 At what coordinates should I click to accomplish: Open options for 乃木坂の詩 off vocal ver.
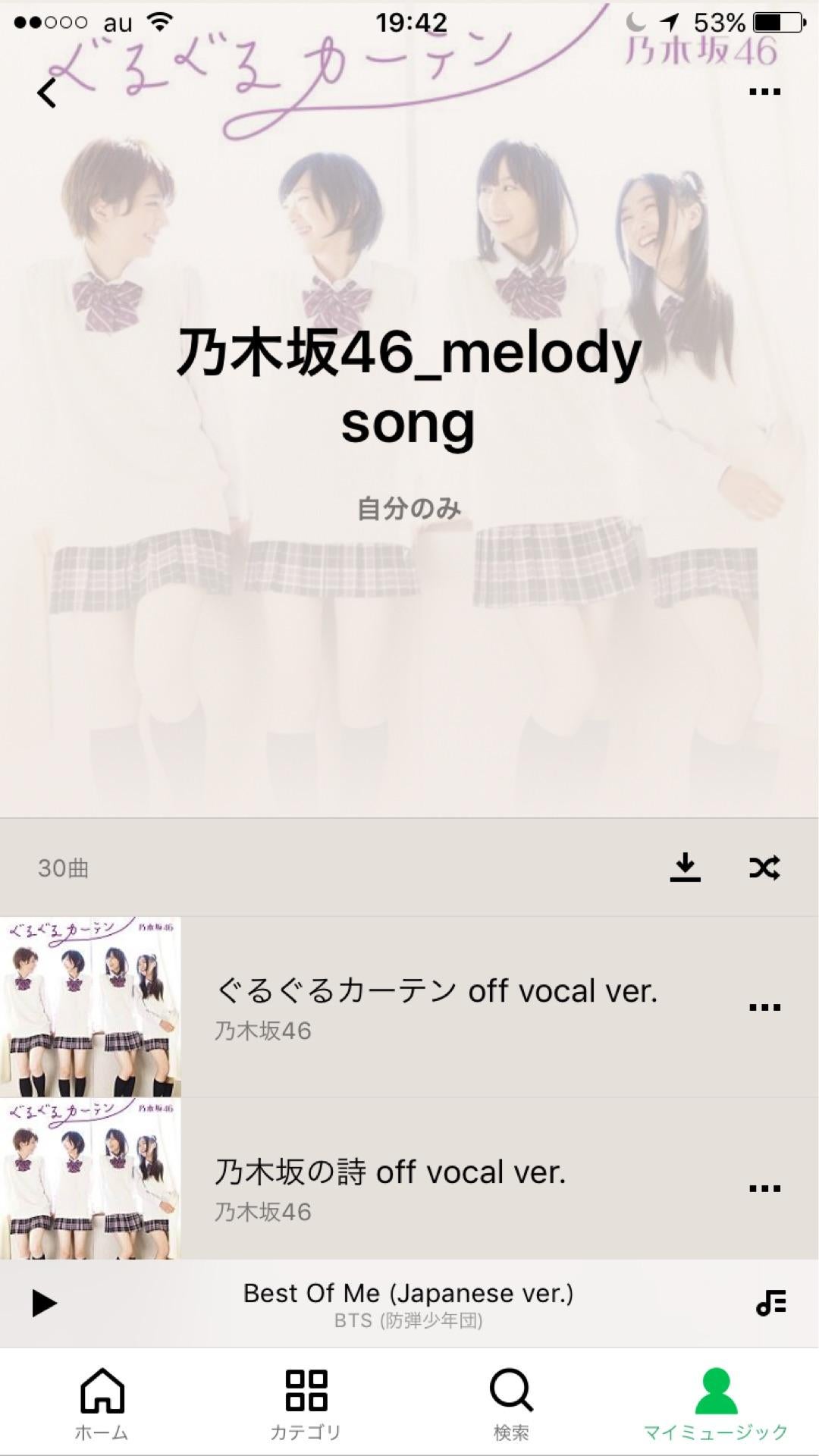point(764,1188)
